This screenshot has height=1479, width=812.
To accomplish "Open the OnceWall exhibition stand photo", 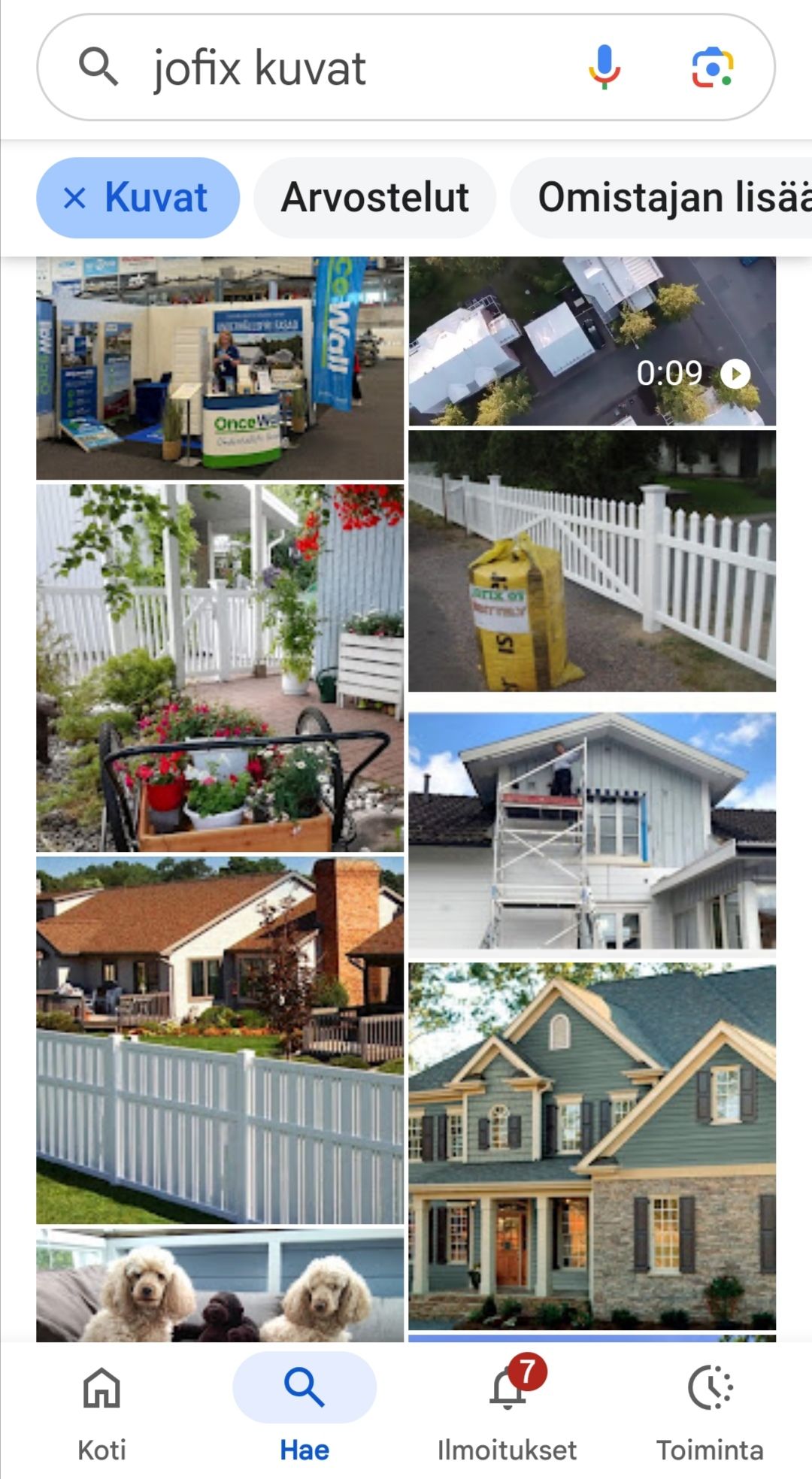I will (x=220, y=368).
